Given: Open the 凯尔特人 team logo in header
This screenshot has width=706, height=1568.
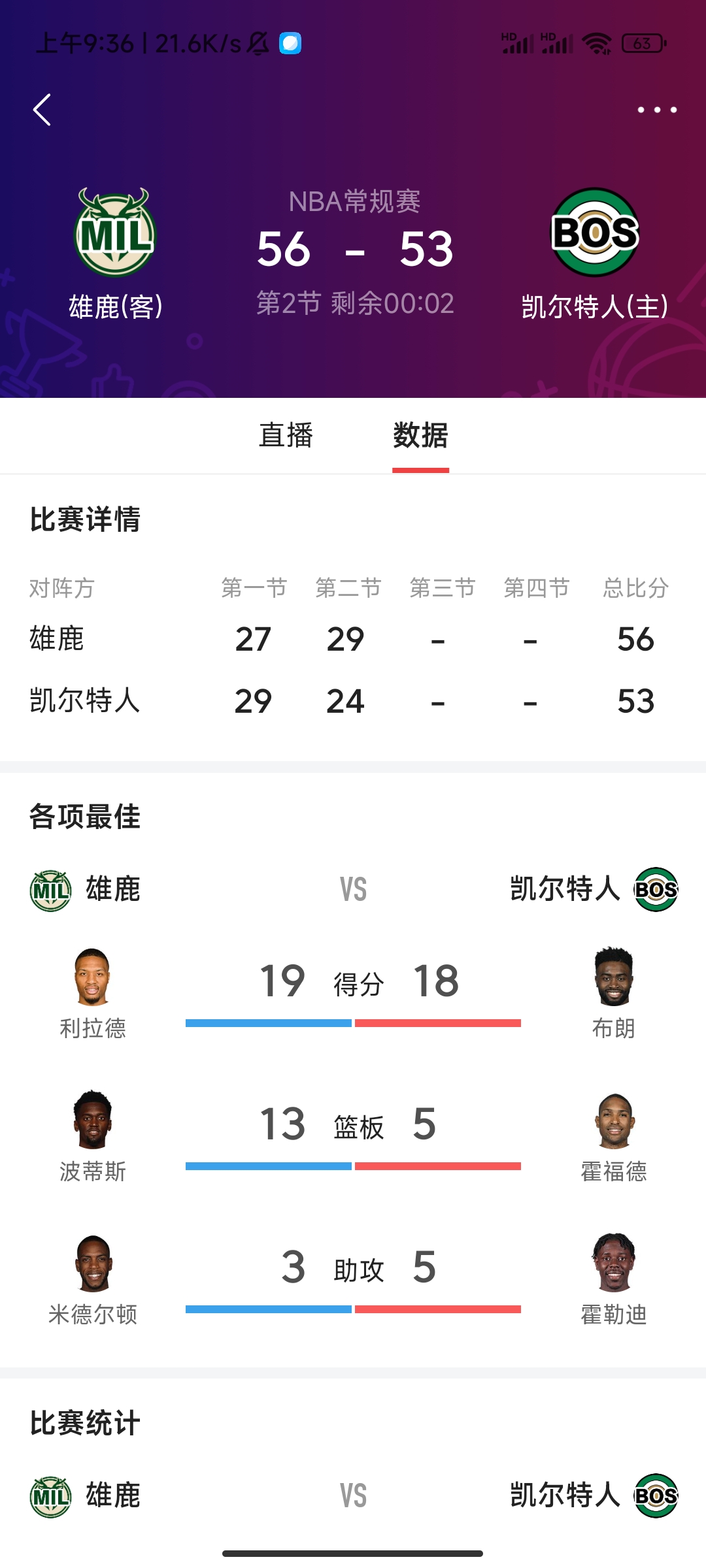Looking at the screenshot, I should pyautogui.click(x=595, y=233).
